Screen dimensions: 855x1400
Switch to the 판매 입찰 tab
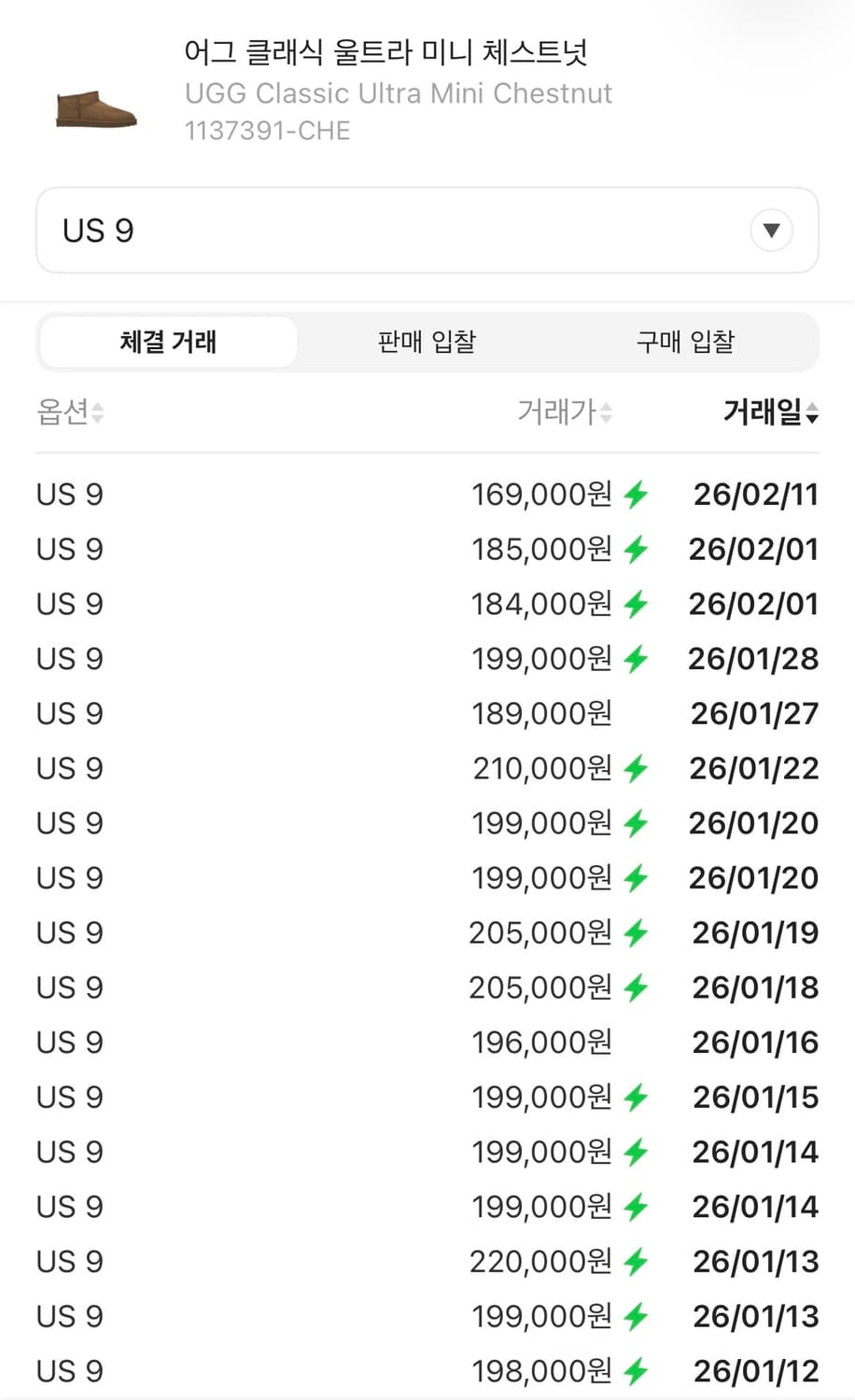coord(427,342)
